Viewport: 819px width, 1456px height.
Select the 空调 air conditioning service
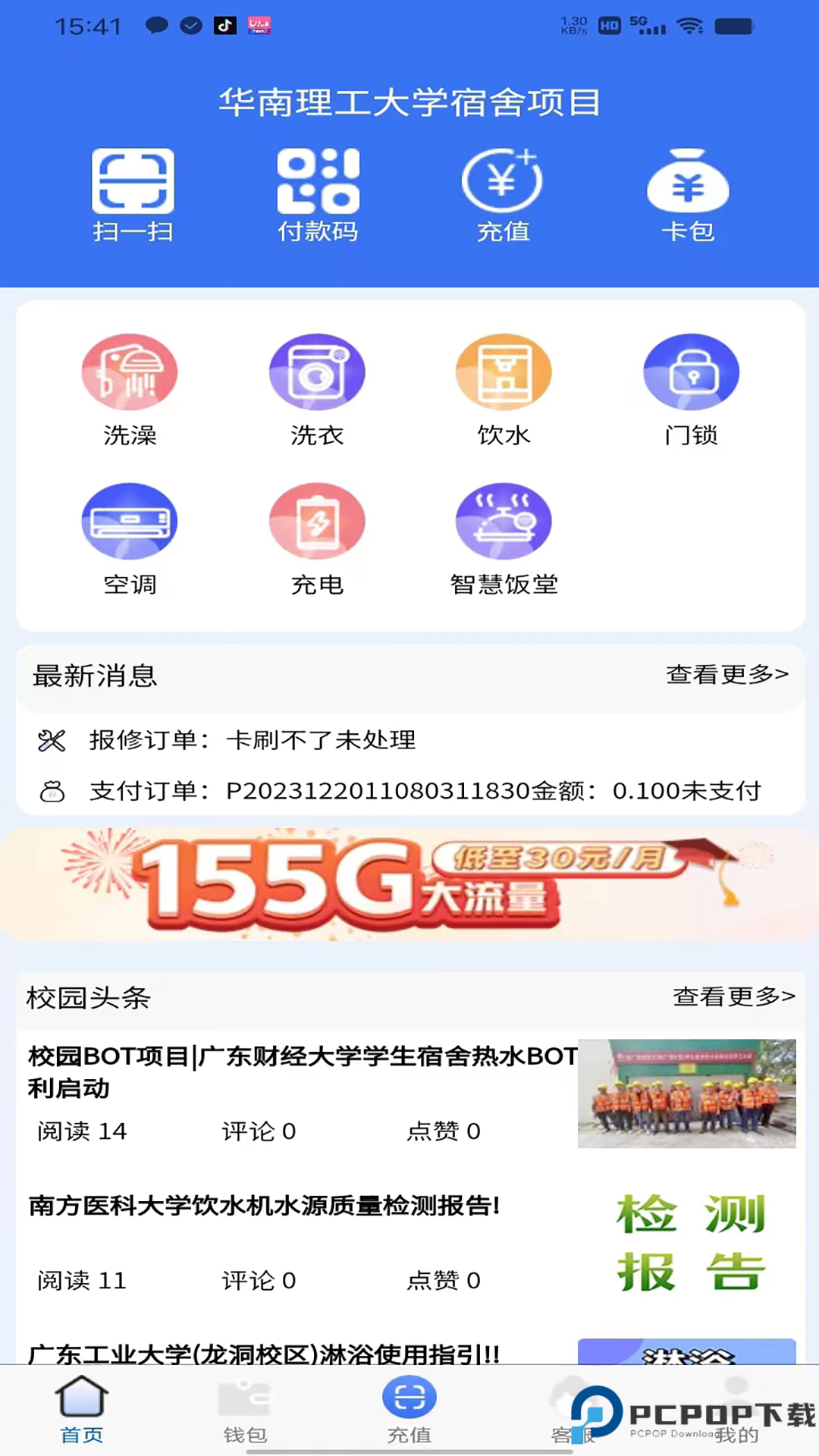click(x=130, y=536)
